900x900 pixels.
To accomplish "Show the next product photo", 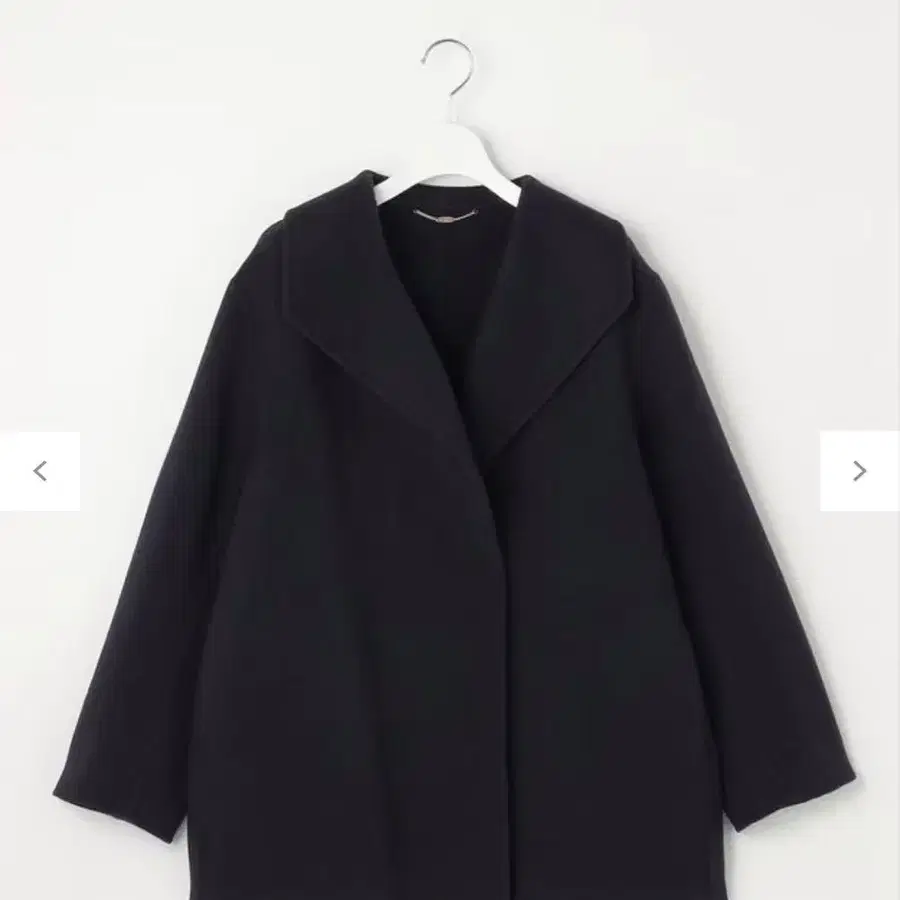I will click(859, 471).
